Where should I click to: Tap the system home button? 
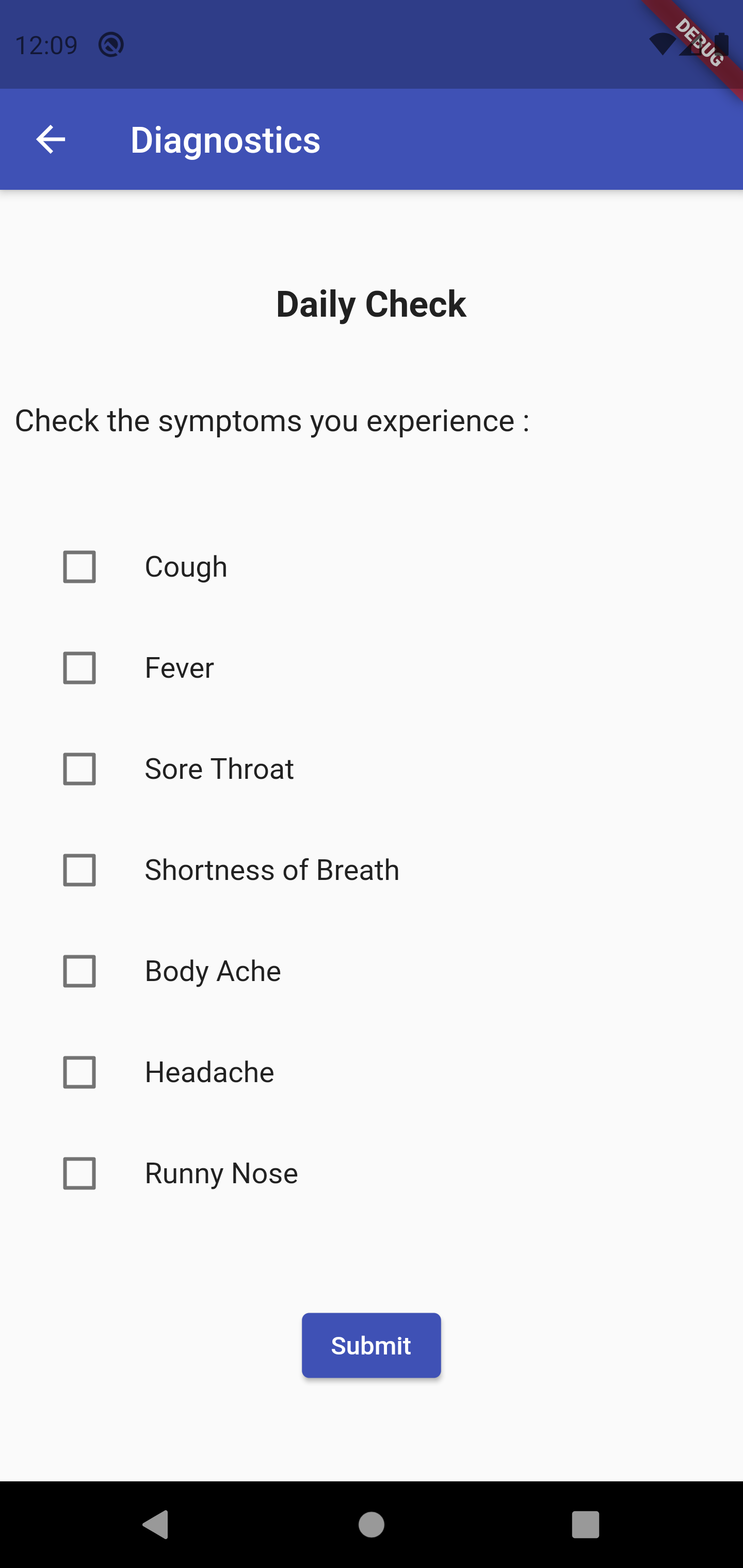pyautogui.click(x=371, y=1525)
